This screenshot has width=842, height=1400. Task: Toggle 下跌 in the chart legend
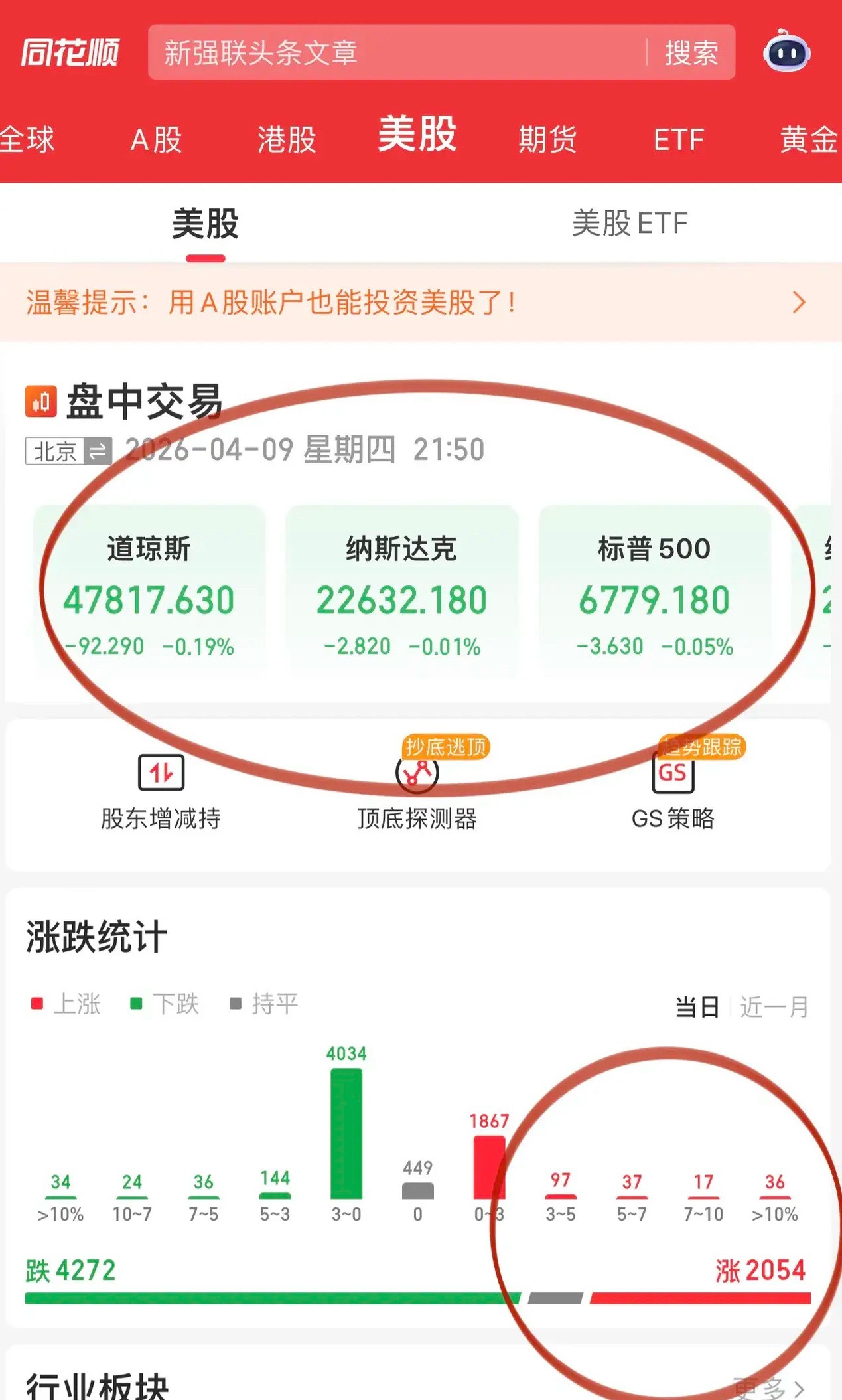pyautogui.click(x=167, y=1005)
